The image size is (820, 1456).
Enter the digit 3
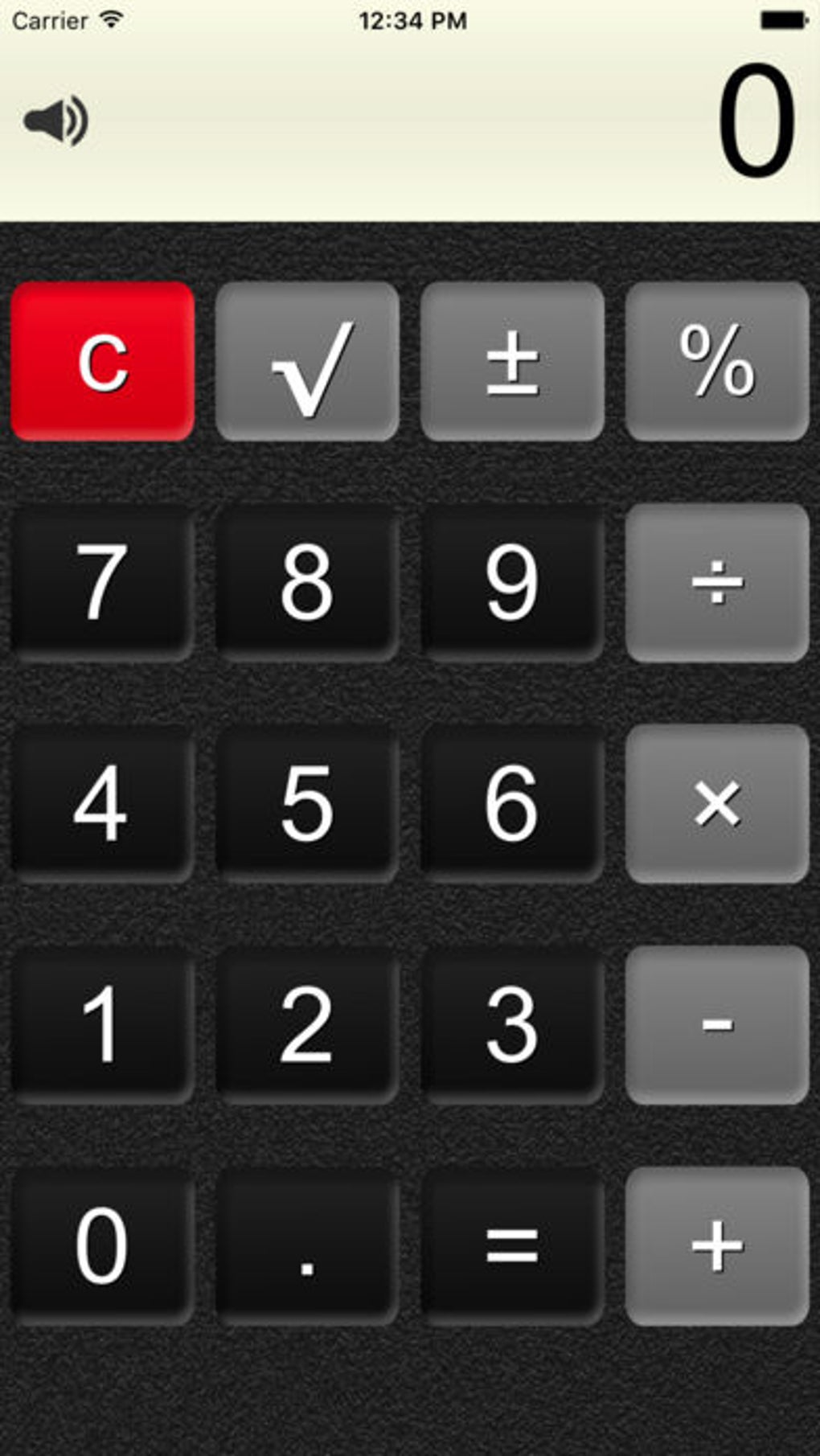[513, 1024]
